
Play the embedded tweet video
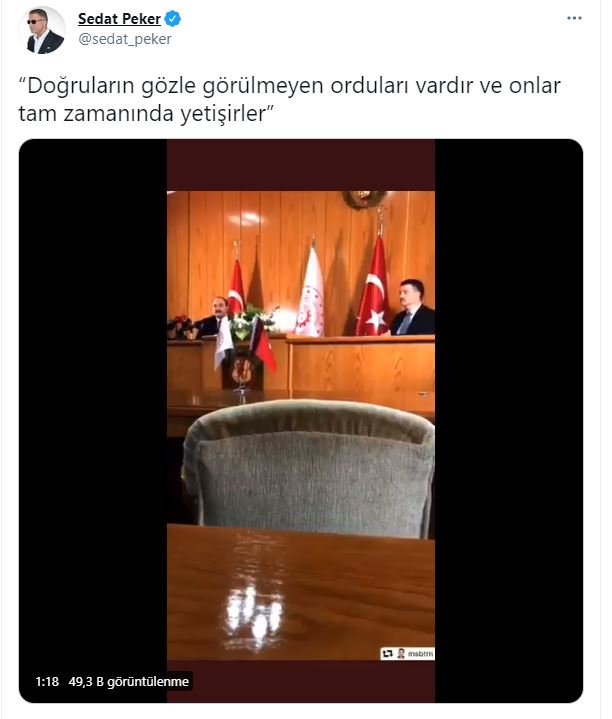300,420
